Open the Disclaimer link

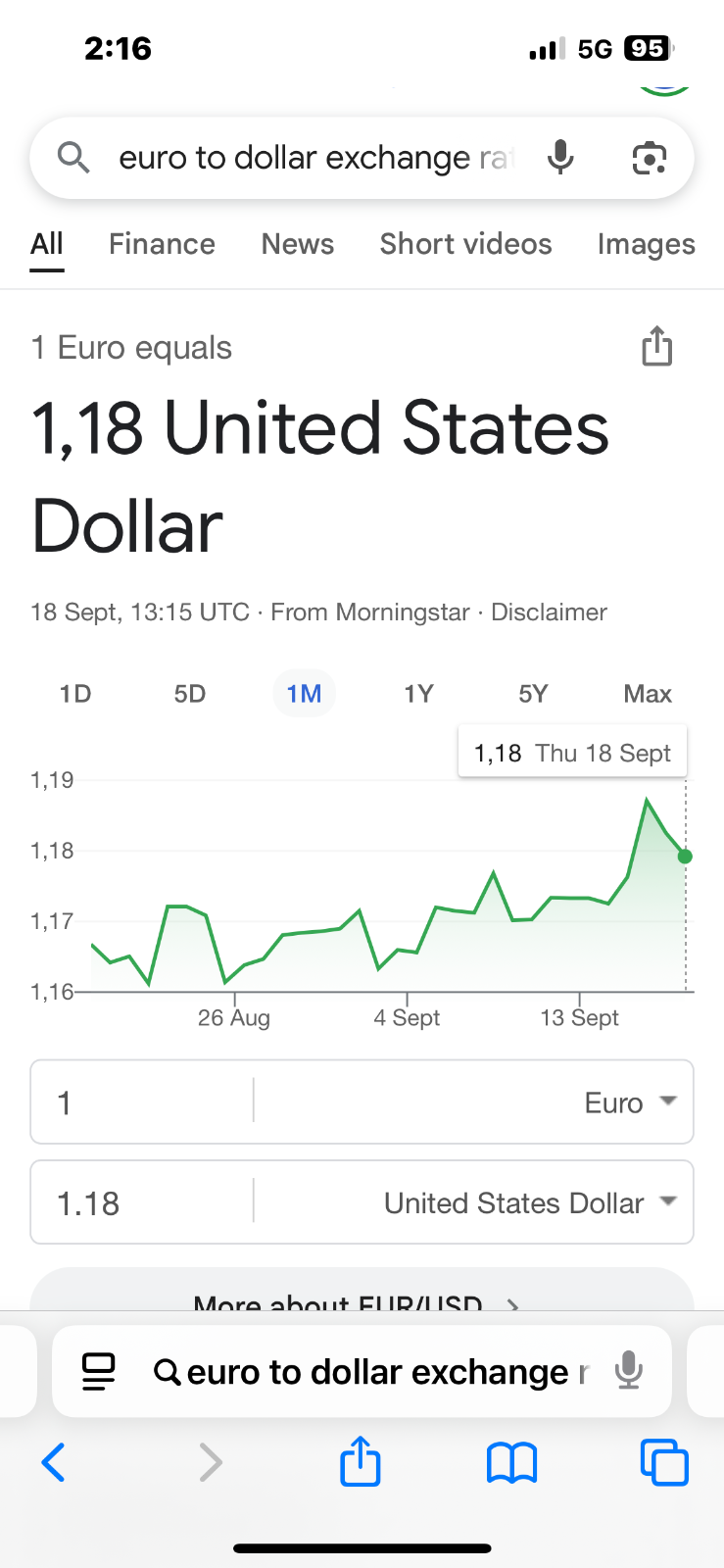(x=549, y=612)
